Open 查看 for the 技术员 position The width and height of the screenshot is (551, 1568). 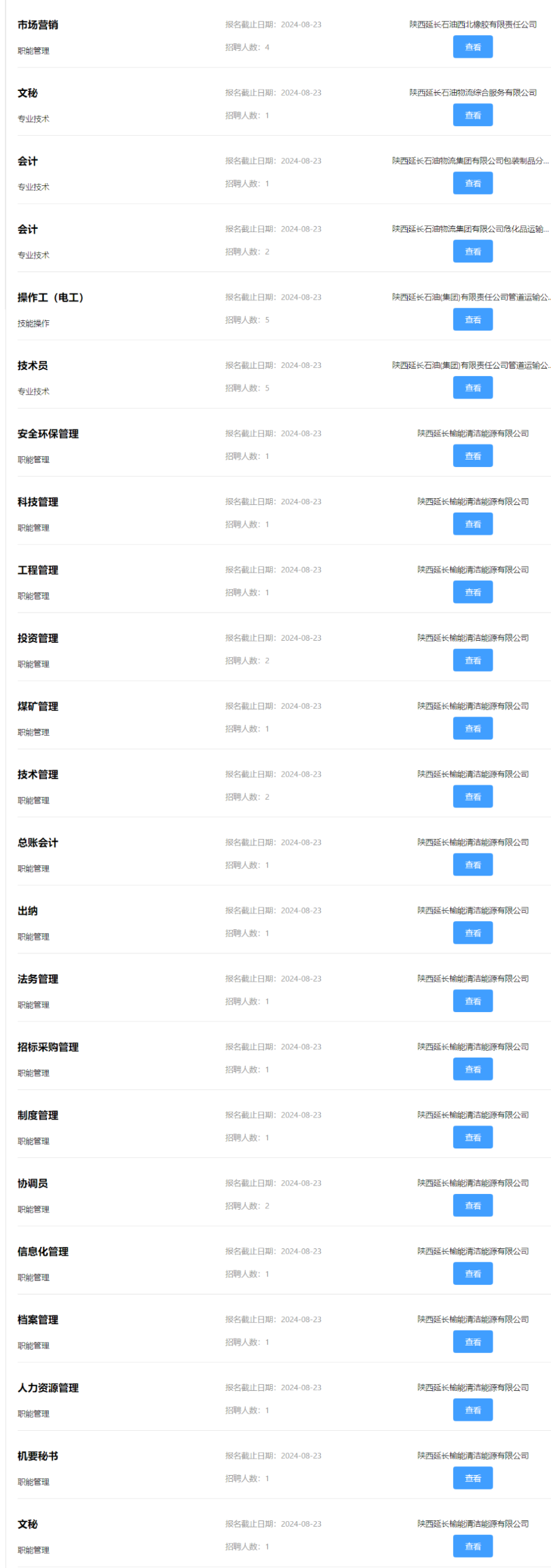click(472, 388)
